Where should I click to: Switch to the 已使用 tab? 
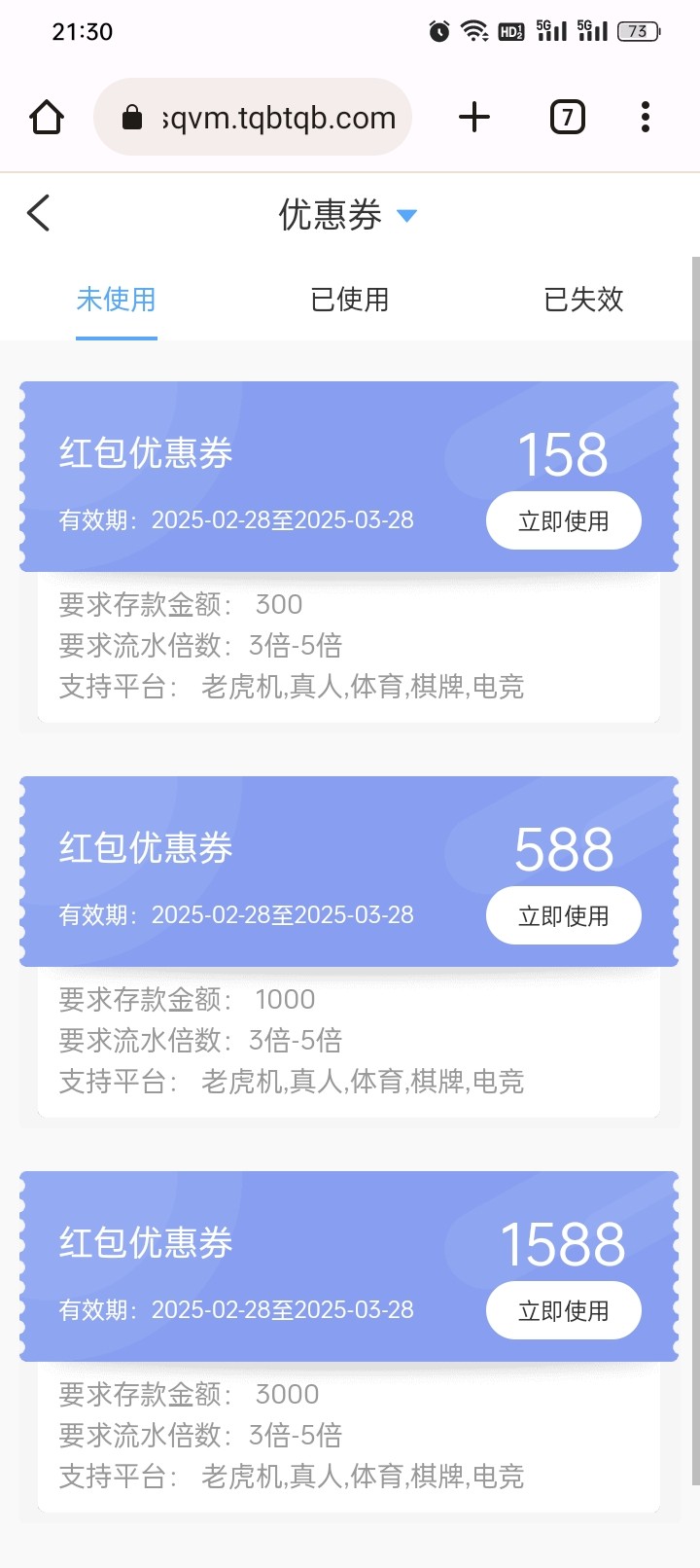click(x=350, y=300)
